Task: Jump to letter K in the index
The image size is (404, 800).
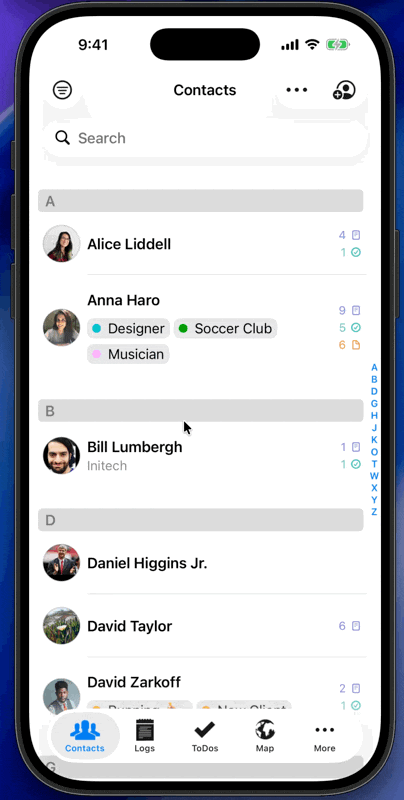Action: (x=374, y=440)
